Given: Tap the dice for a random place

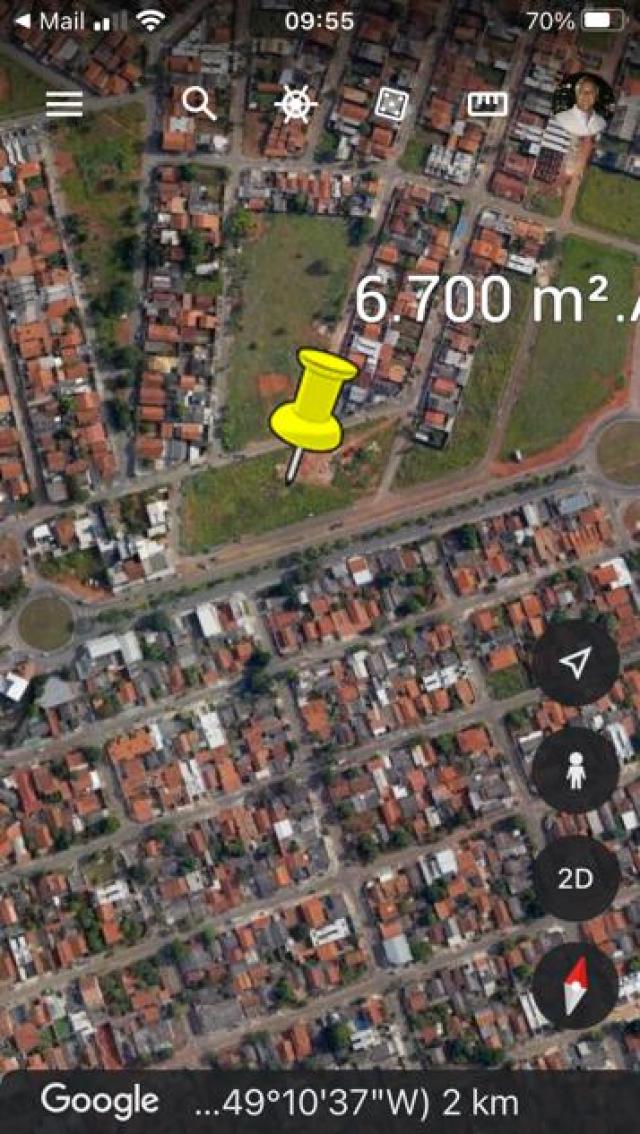Looking at the screenshot, I should (x=391, y=105).
